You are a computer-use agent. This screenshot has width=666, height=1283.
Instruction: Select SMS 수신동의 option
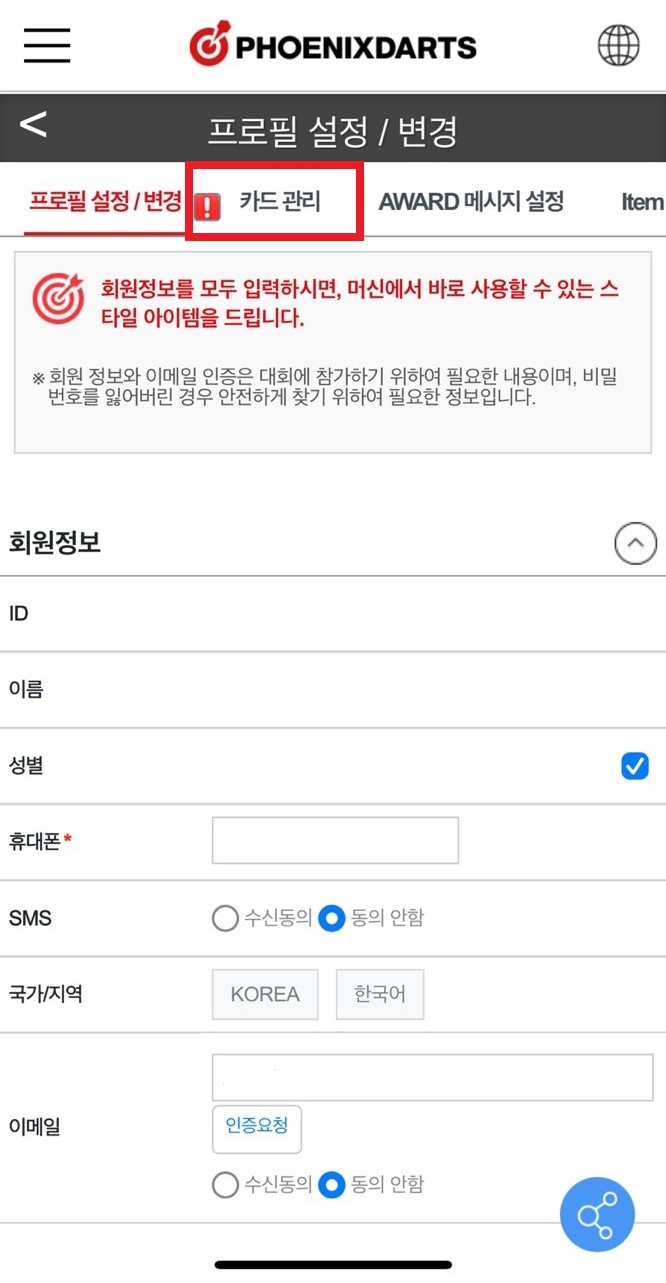coord(226,918)
